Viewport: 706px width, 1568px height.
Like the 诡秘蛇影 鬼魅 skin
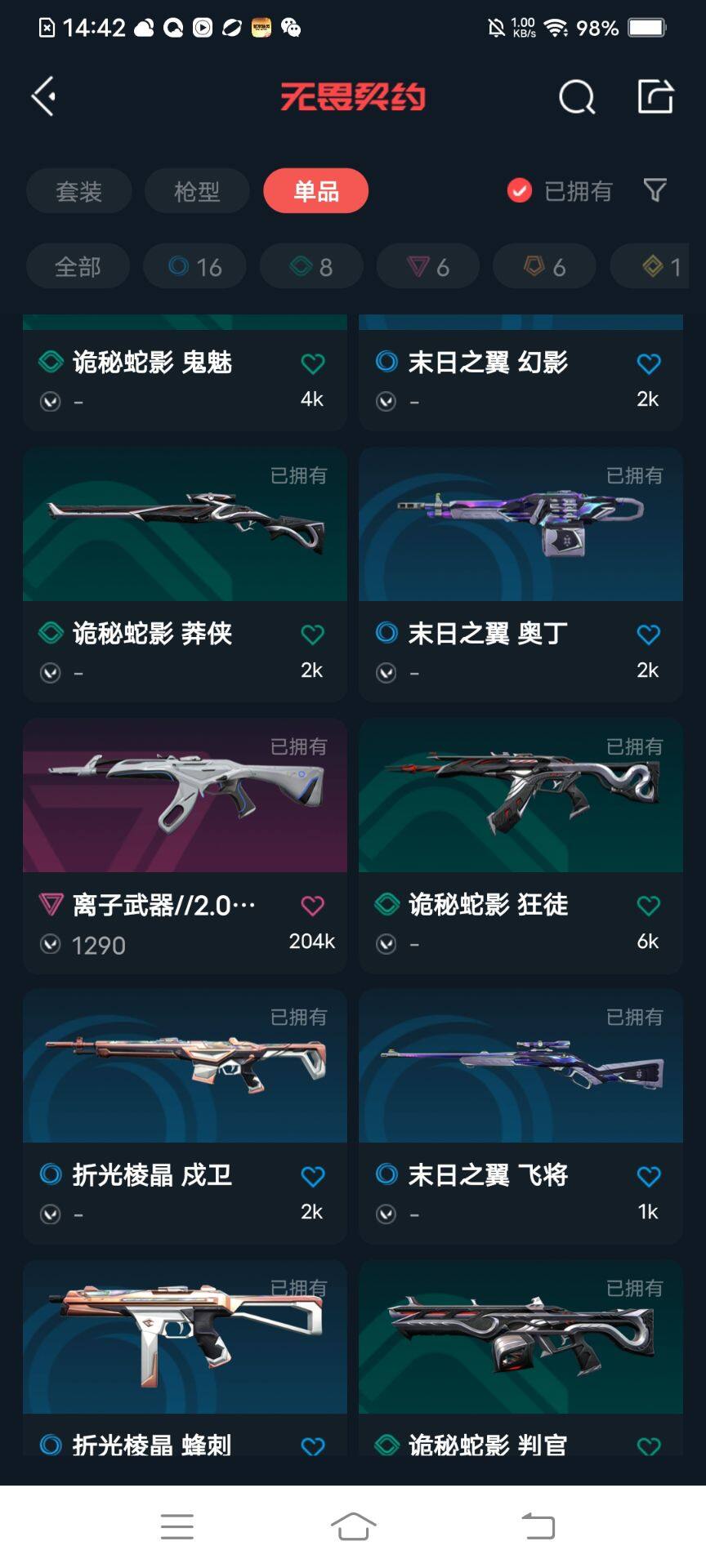tap(312, 363)
